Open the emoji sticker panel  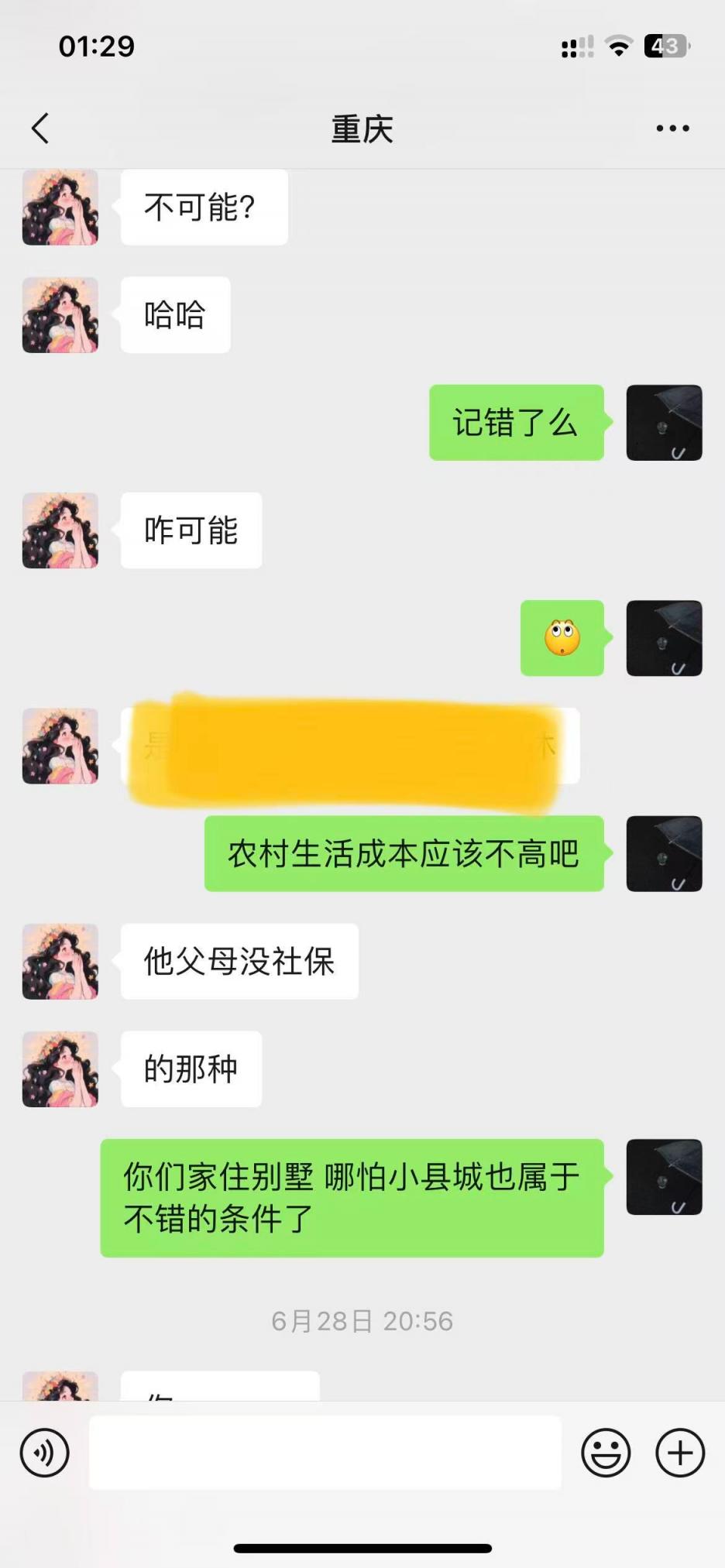point(606,1453)
